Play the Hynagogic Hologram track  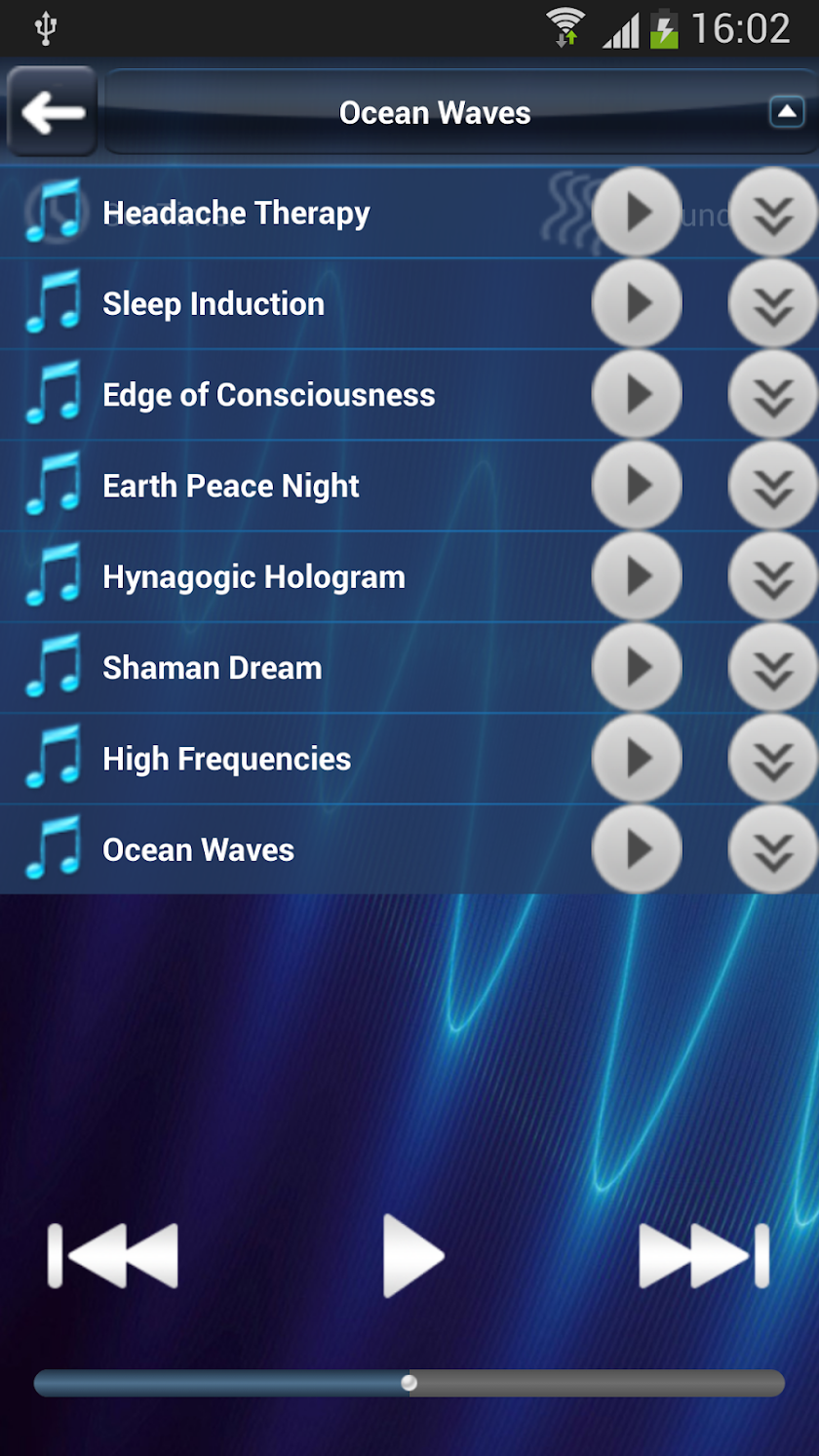(x=637, y=576)
